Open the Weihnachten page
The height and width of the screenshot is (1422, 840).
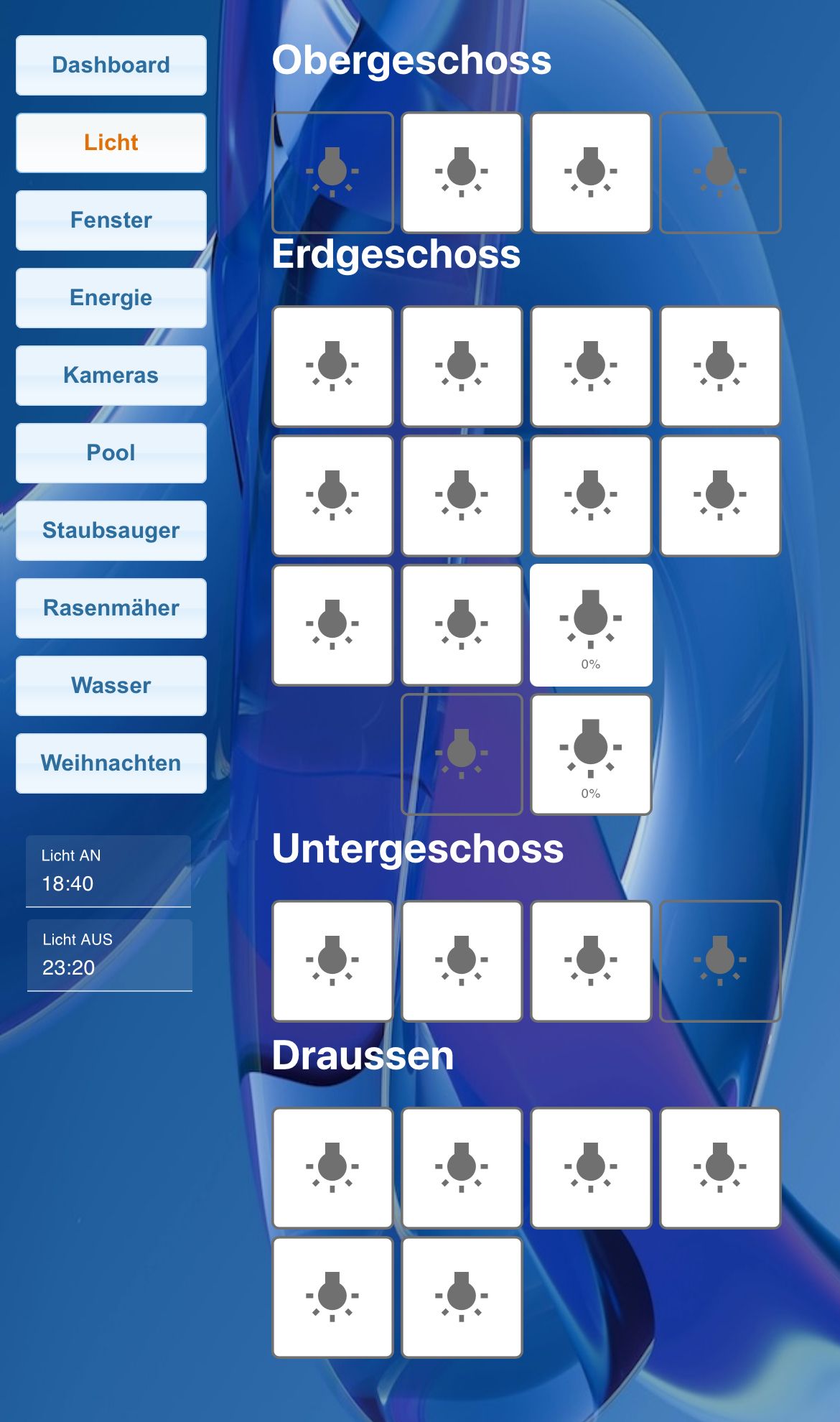click(x=111, y=763)
